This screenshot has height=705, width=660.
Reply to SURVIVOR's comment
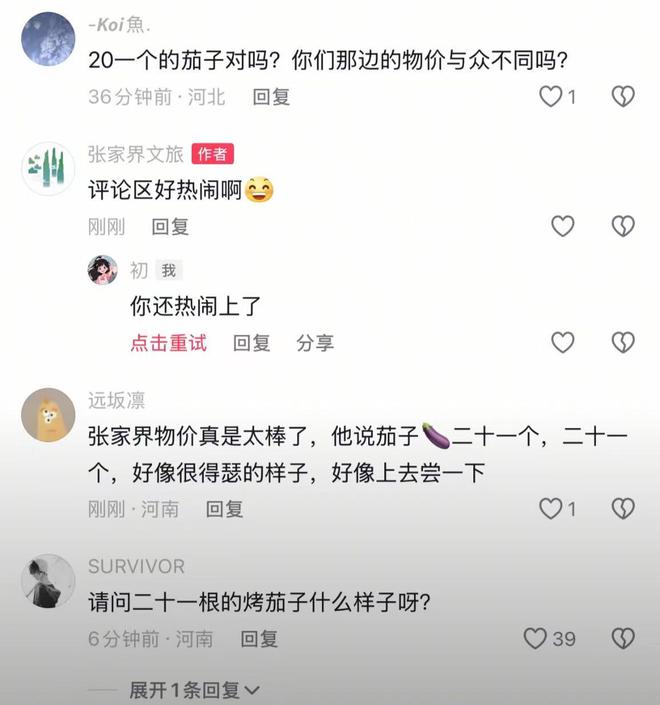pos(259,638)
